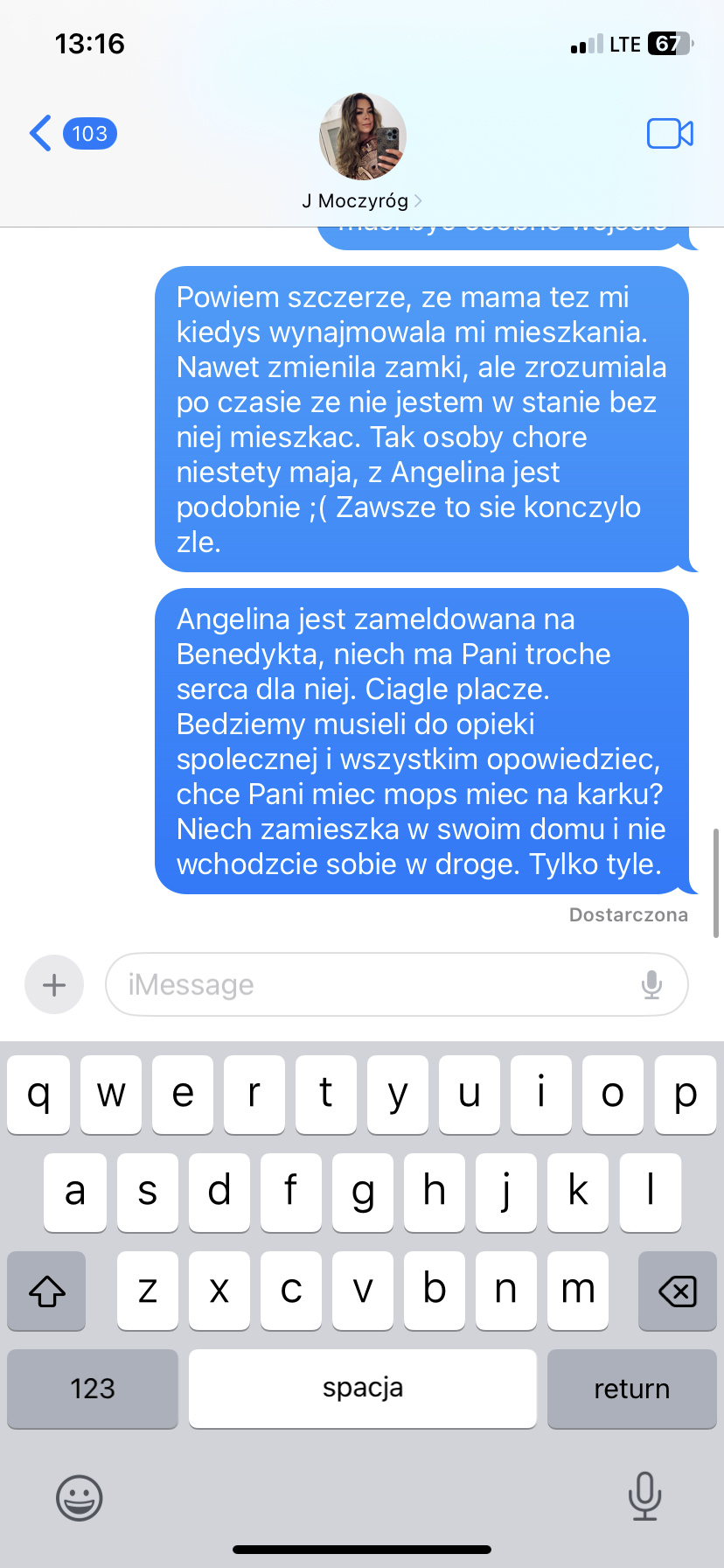The height and width of the screenshot is (1568, 724).
Task: Start dictation with the bottom microphone
Action: tap(644, 1496)
